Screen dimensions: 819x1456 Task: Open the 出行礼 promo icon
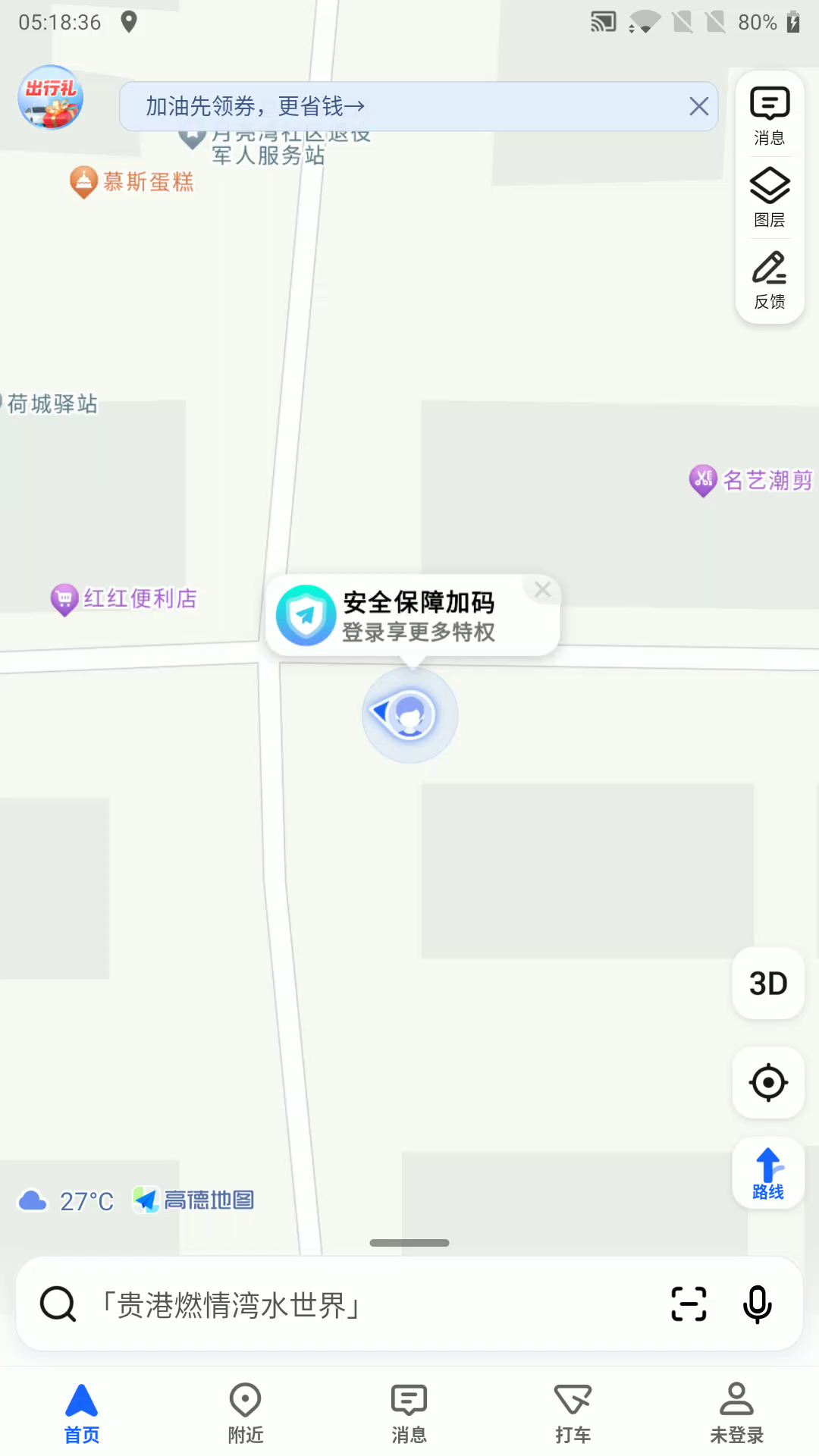(50, 98)
